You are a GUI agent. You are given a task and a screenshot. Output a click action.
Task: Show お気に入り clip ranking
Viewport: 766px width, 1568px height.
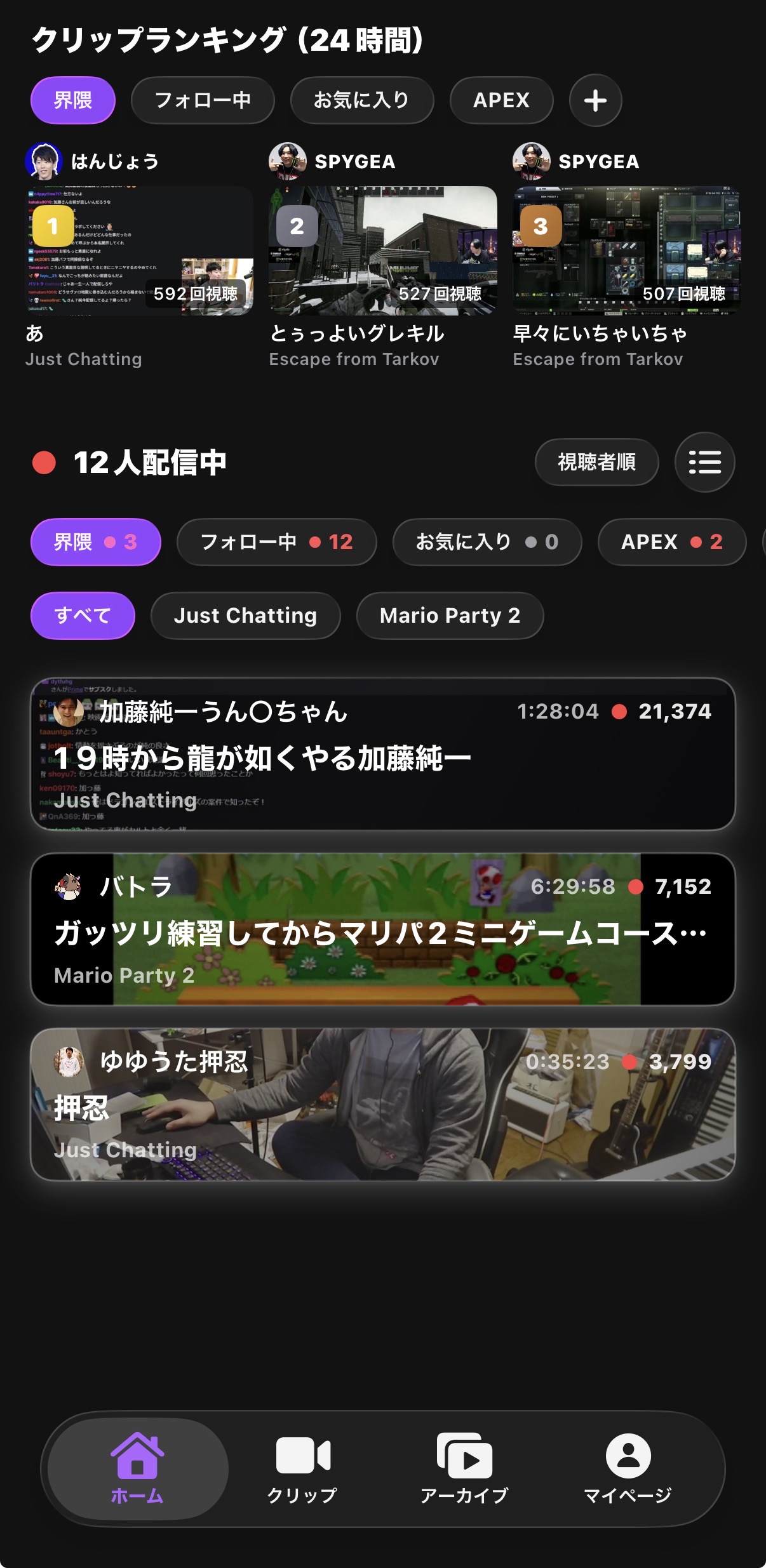[361, 100]
